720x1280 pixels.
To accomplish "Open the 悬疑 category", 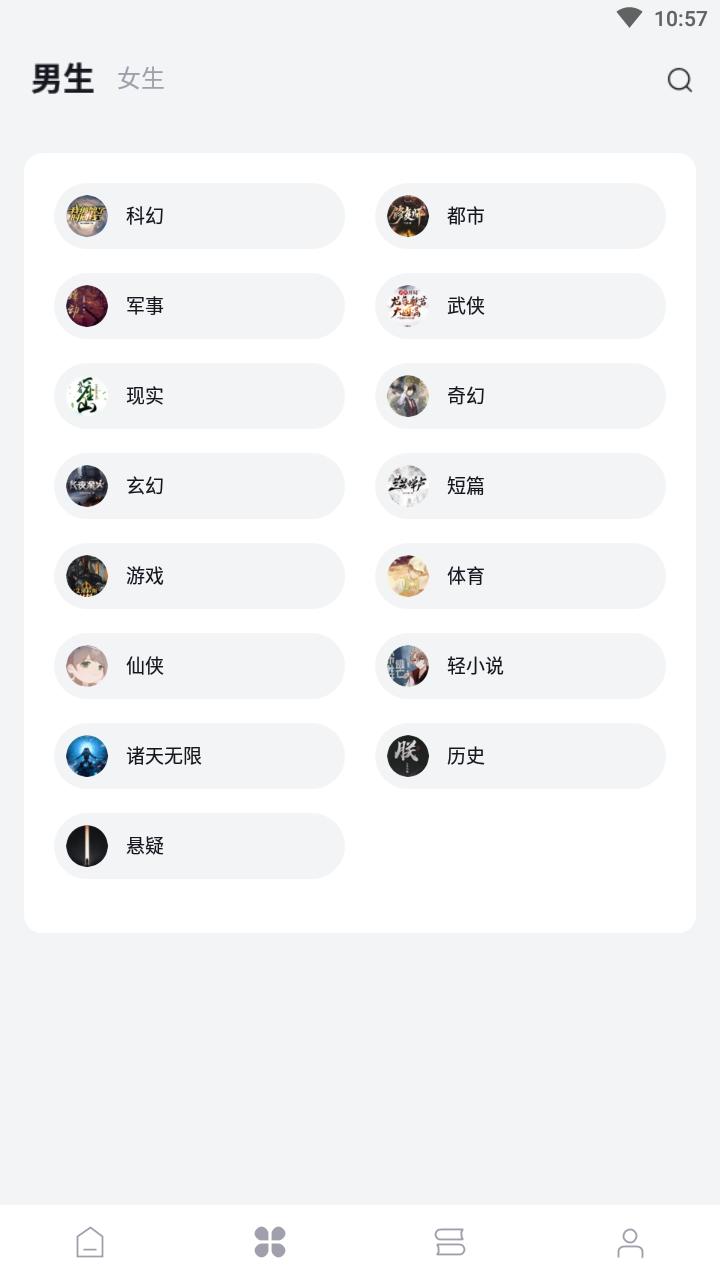I will 200,846.
